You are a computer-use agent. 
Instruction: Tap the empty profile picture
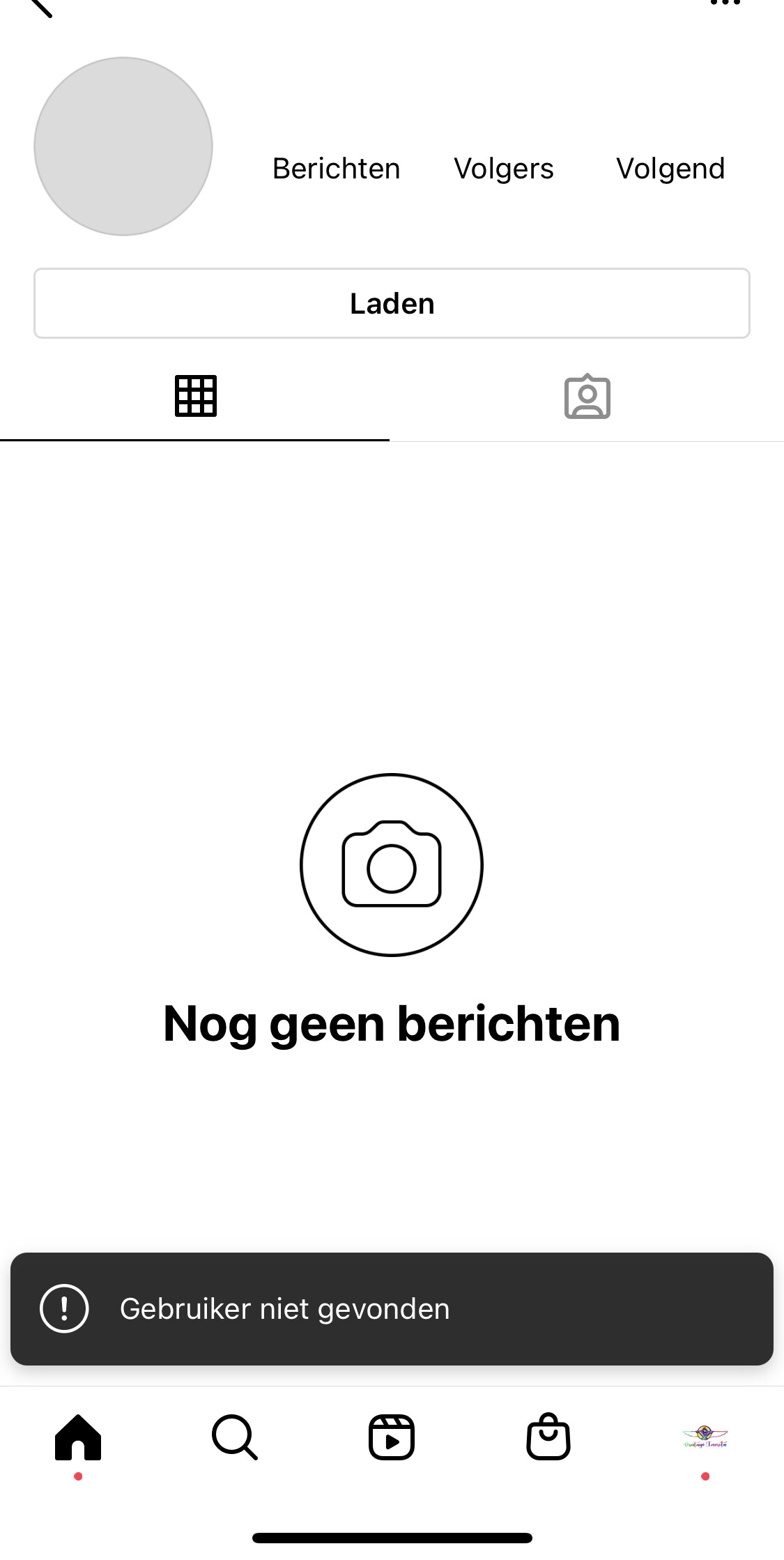[x=123, y=146]
